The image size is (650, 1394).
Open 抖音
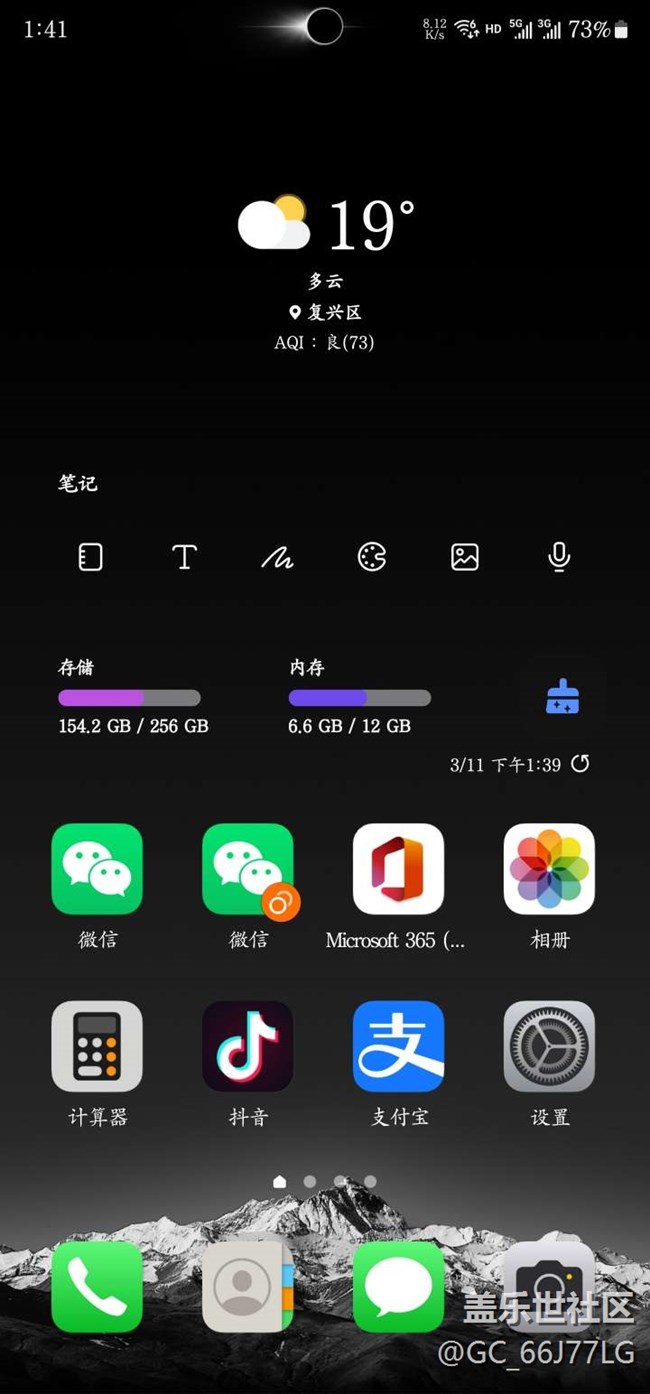248,1046
